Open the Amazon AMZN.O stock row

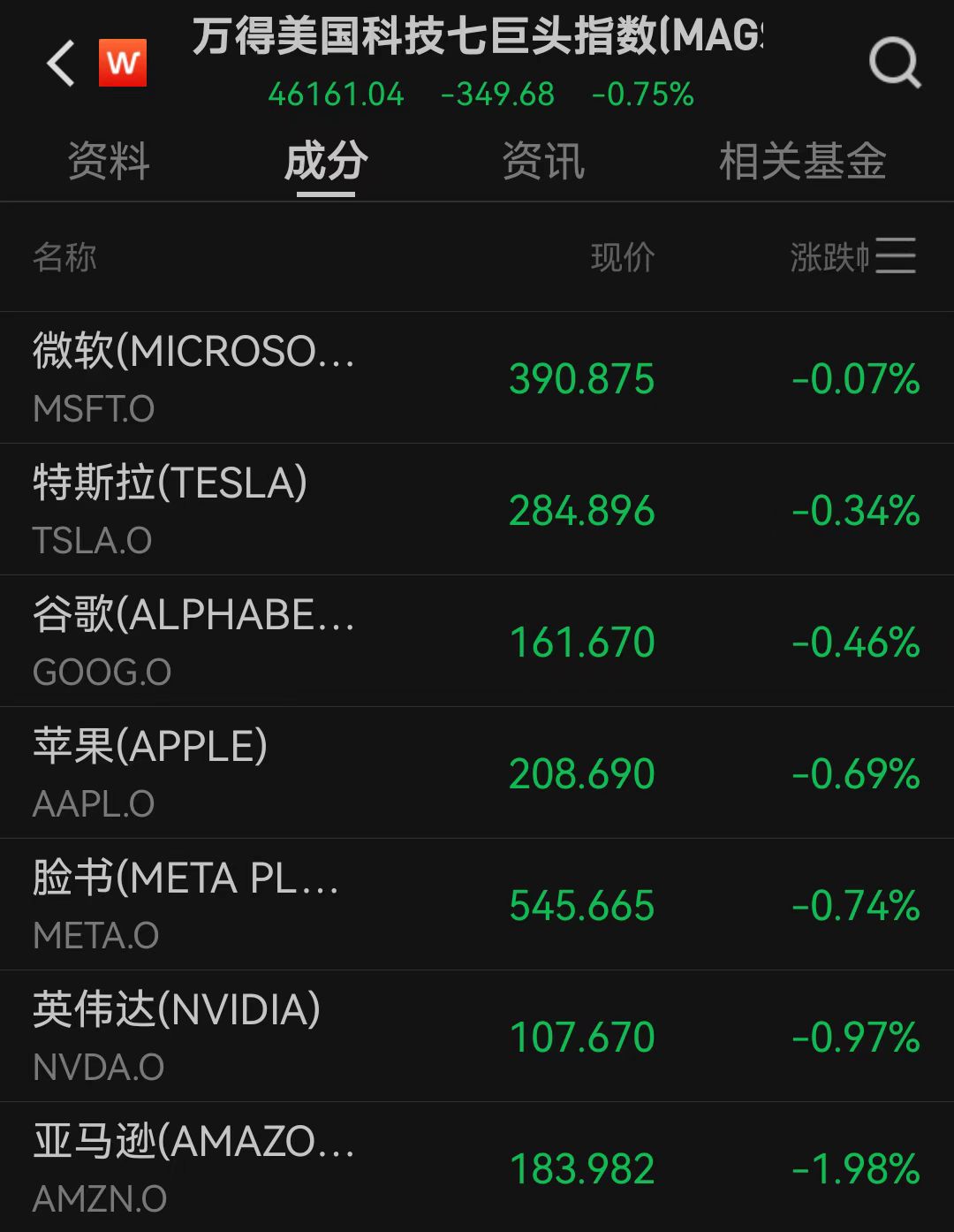click(x=477, y=1167)
